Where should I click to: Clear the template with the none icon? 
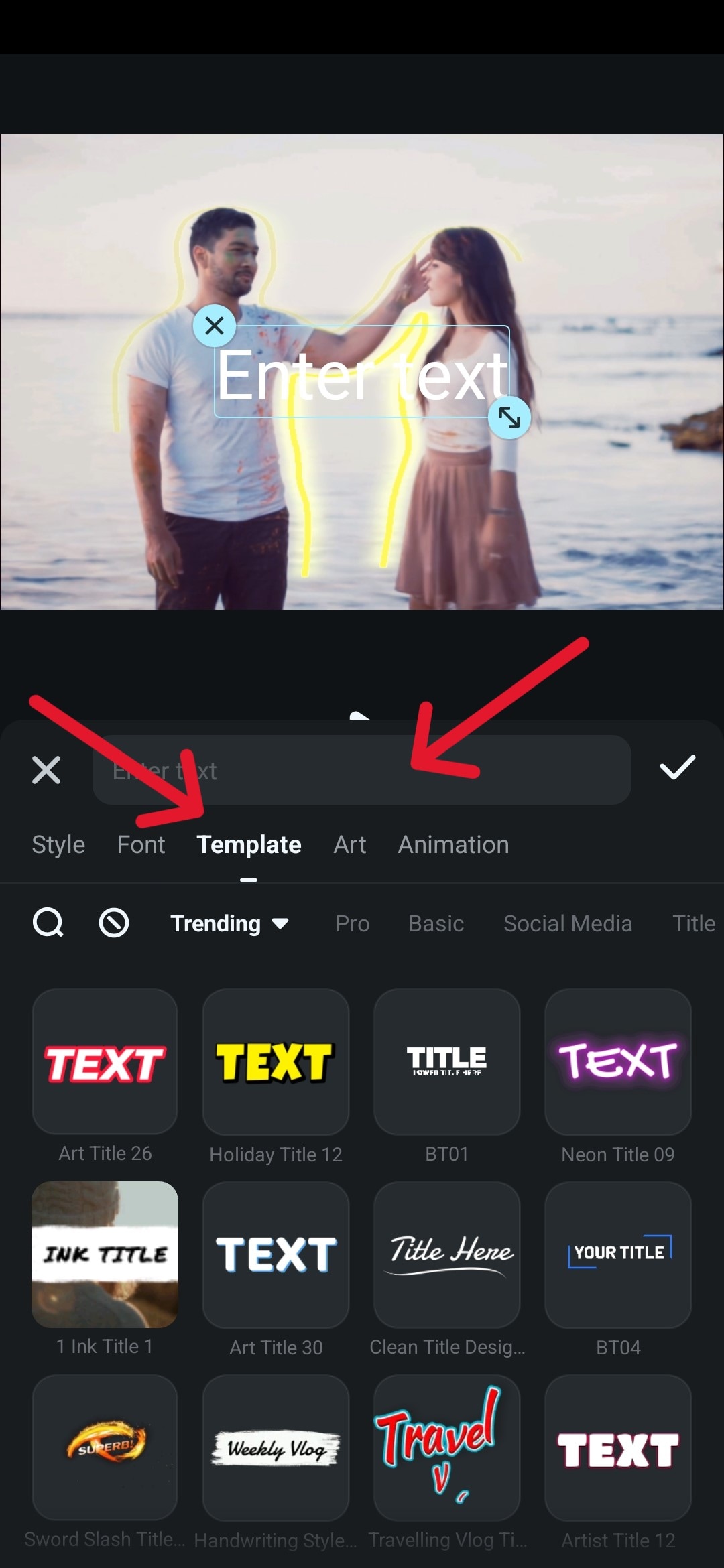click(x=114, y=923)
